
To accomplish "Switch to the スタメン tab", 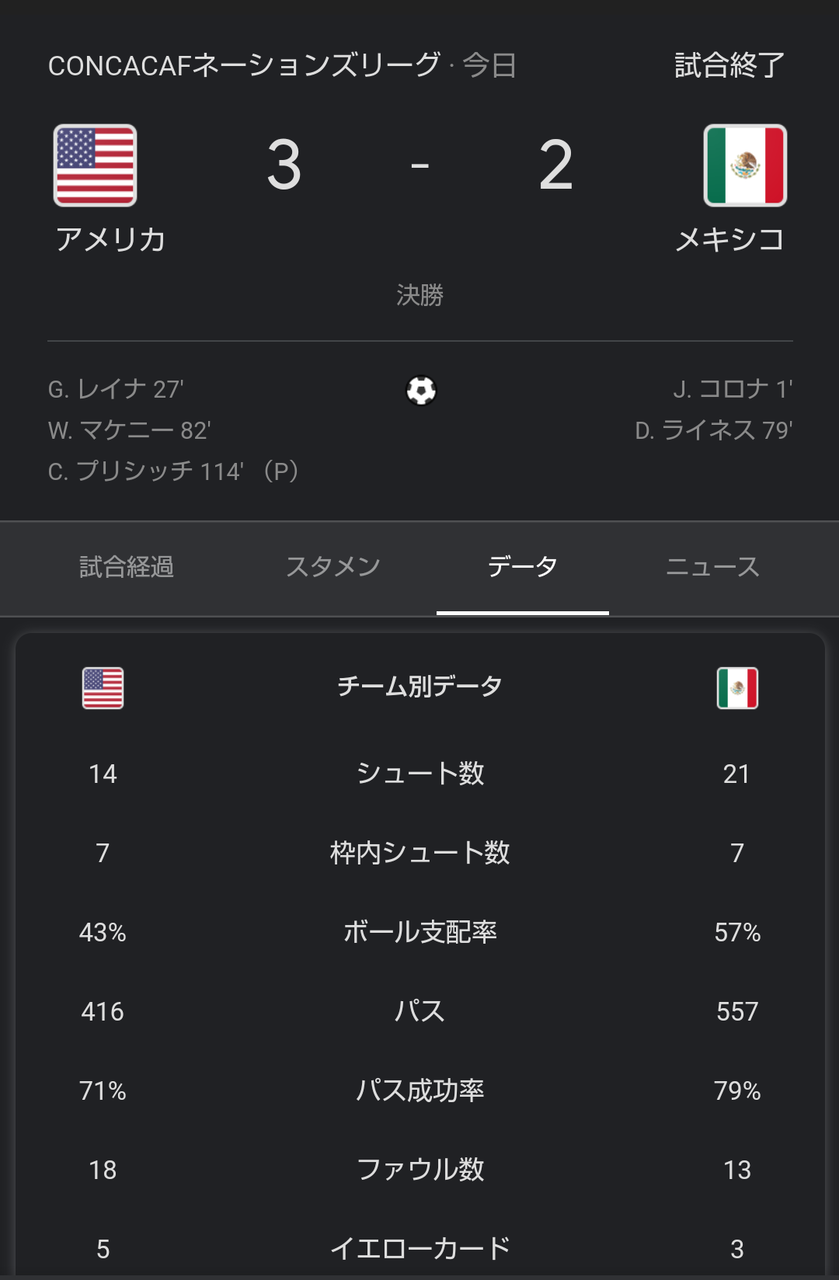I will [331, 566].
